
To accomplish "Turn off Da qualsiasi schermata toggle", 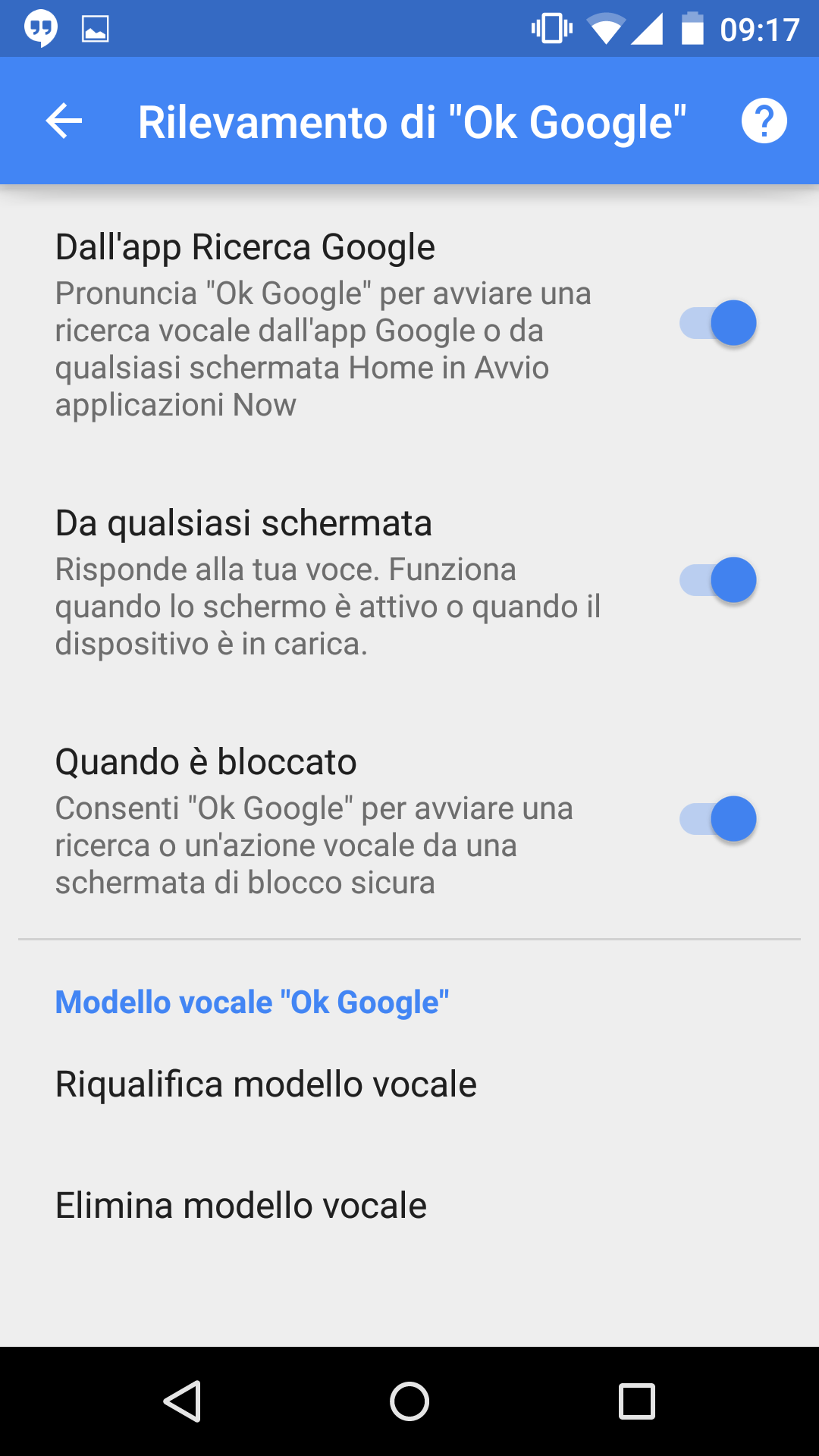I will [718, 580].
